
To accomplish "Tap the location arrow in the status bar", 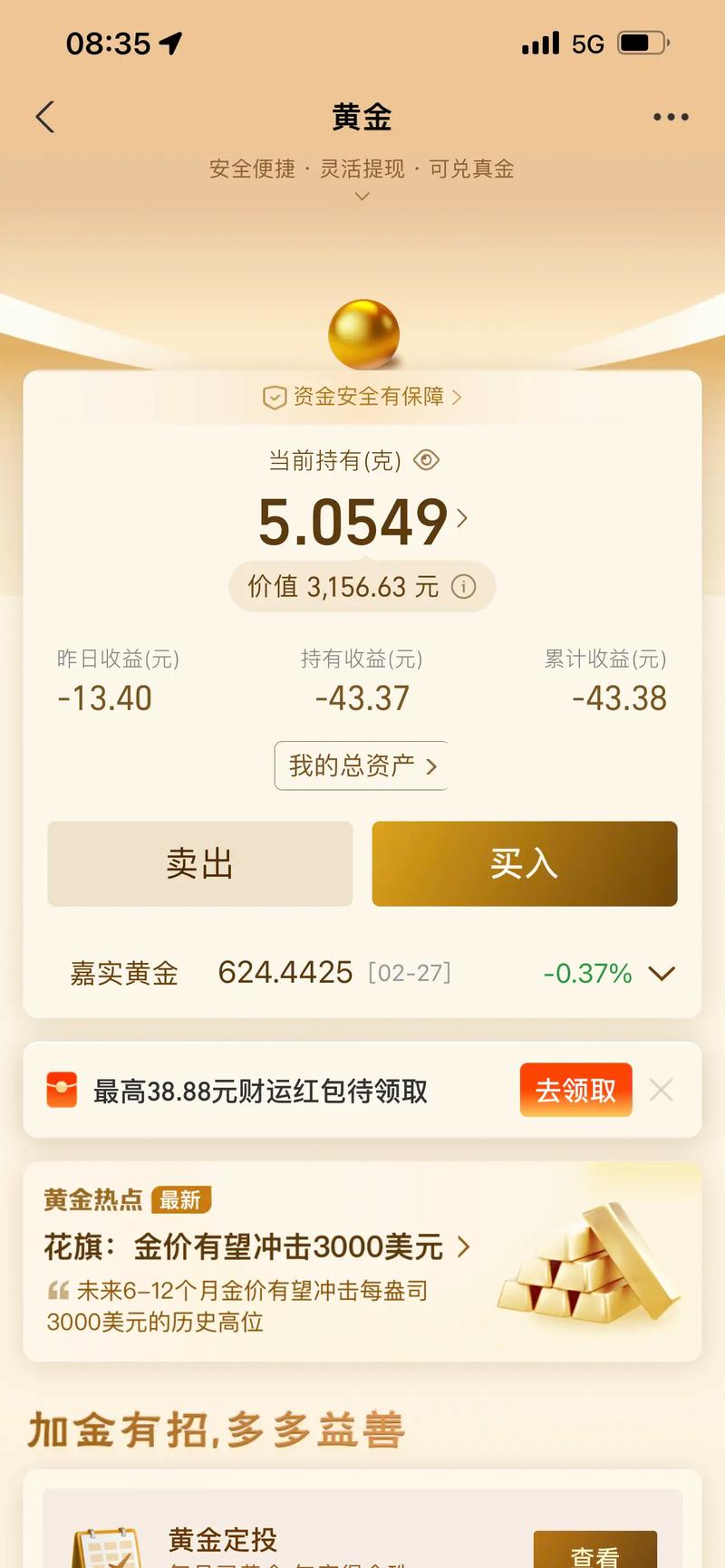I will (170, 41).
